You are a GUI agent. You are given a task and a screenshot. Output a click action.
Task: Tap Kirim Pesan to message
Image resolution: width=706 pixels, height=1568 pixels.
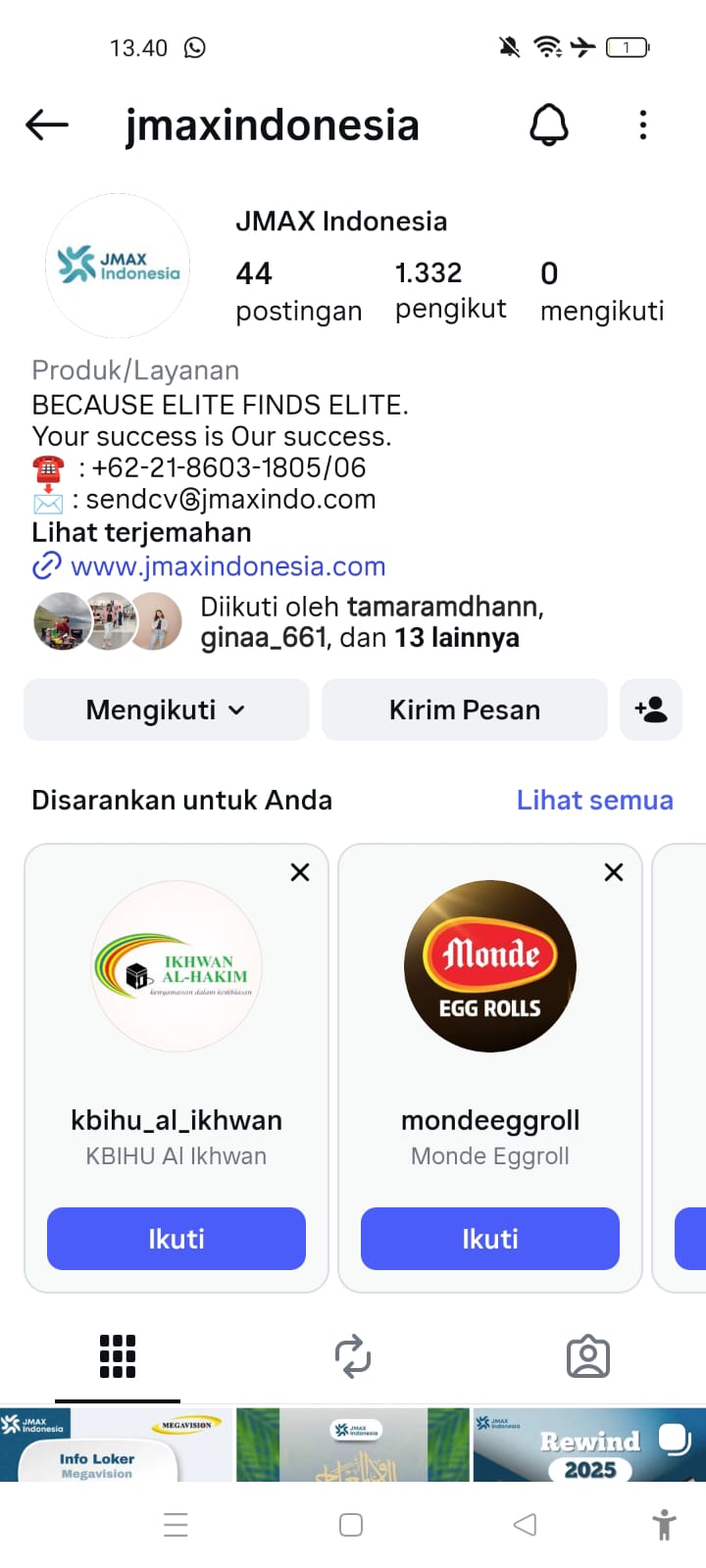(465, 710)
